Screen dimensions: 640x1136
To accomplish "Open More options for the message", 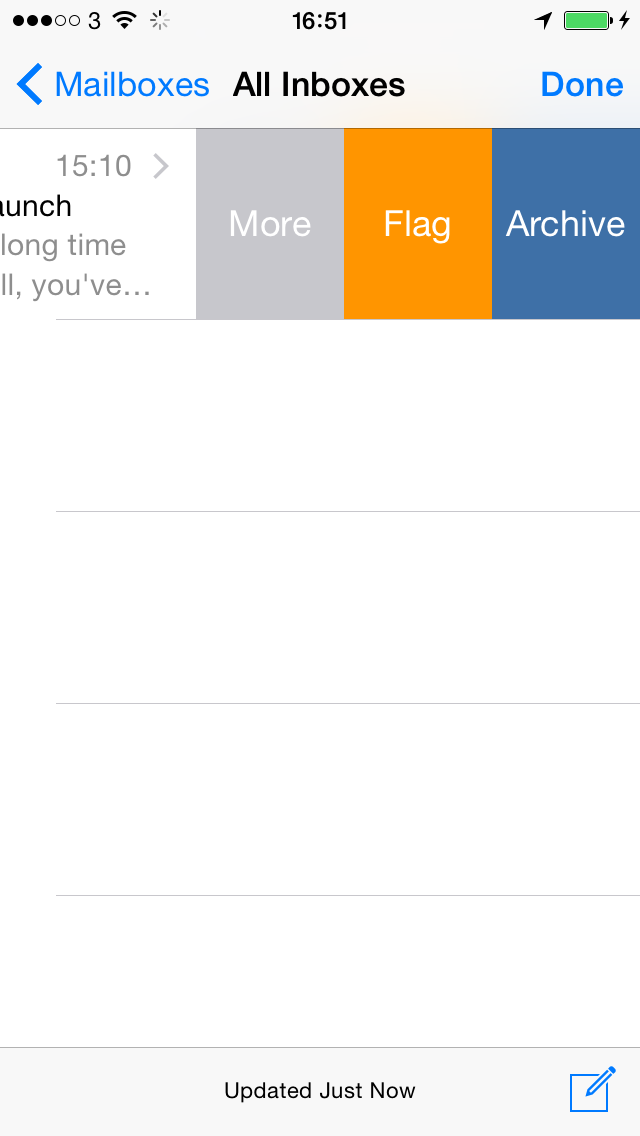I will [270, 224].
